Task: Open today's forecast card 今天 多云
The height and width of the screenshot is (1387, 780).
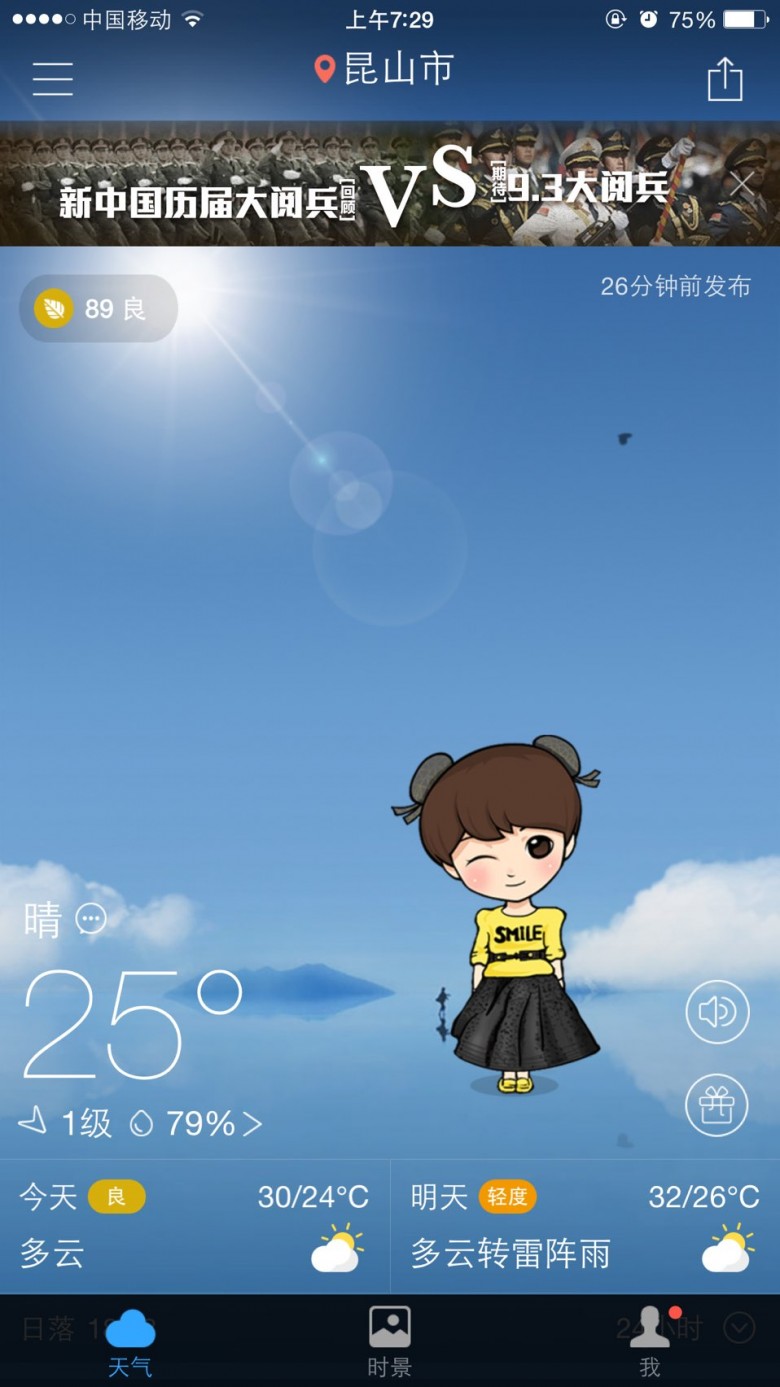Action: point(194,1226)
